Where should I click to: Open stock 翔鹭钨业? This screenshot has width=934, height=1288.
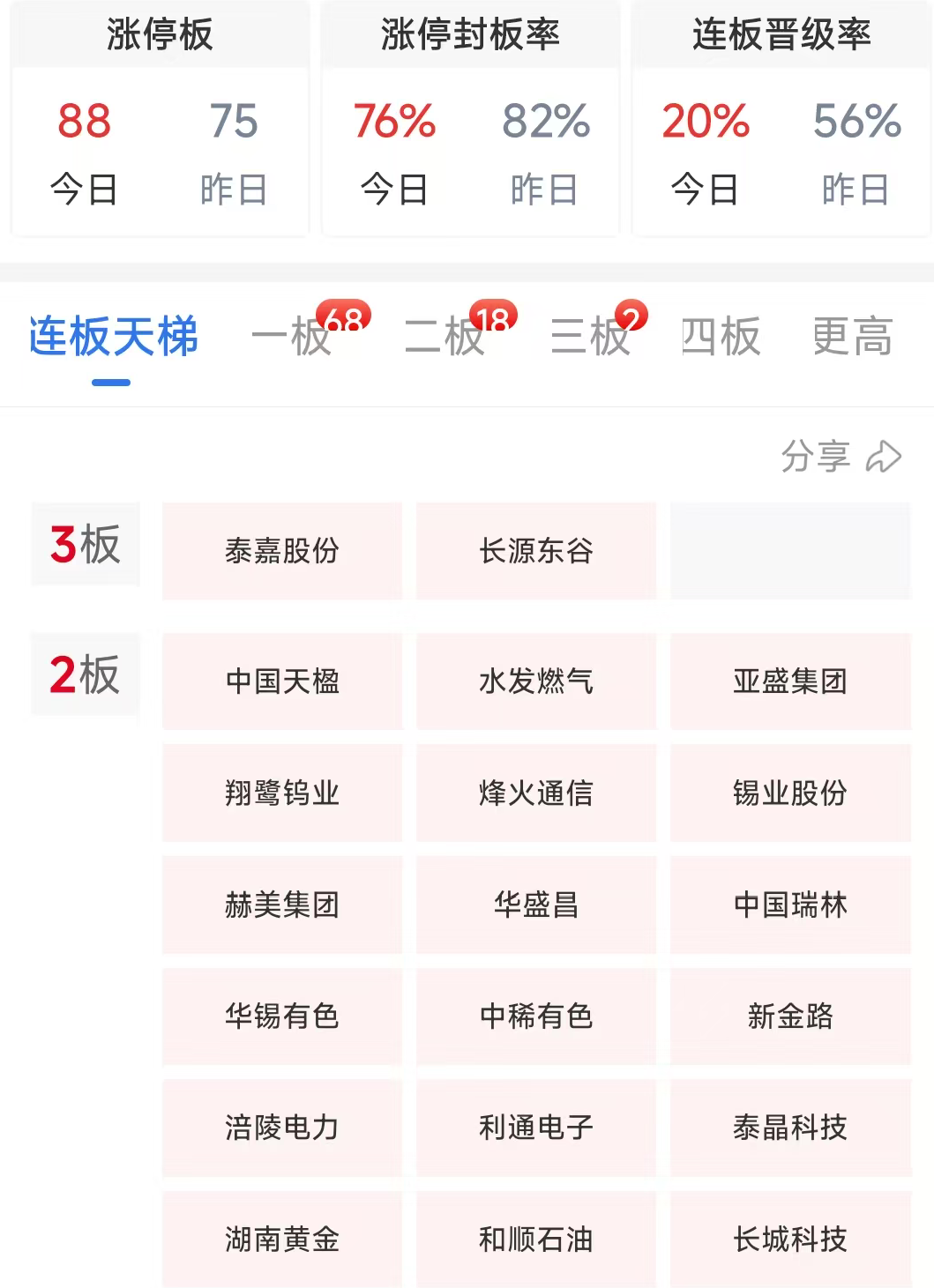click(x=282, y=793)
